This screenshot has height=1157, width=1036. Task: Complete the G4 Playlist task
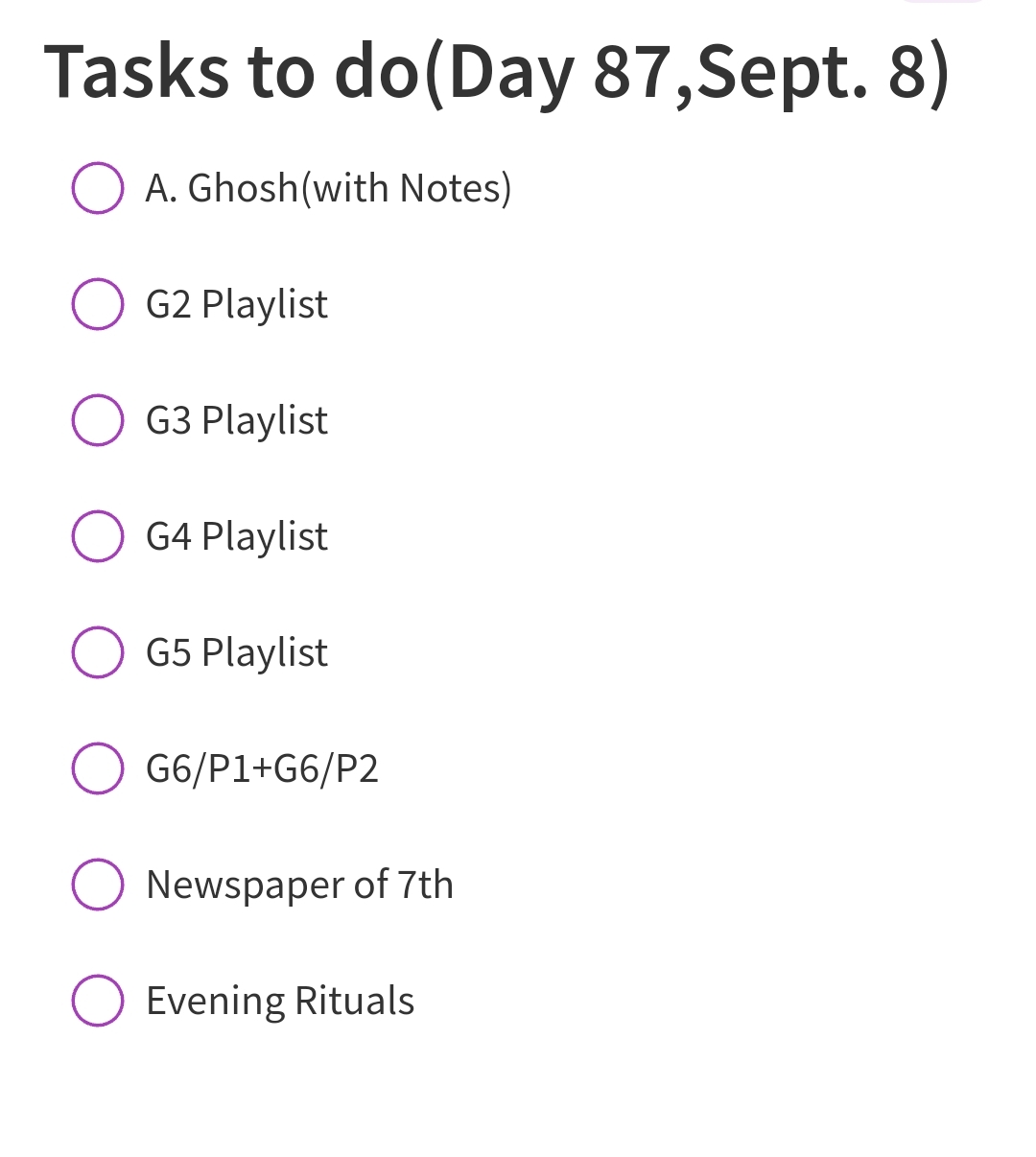pyautogui.click(x=98, y=536)
